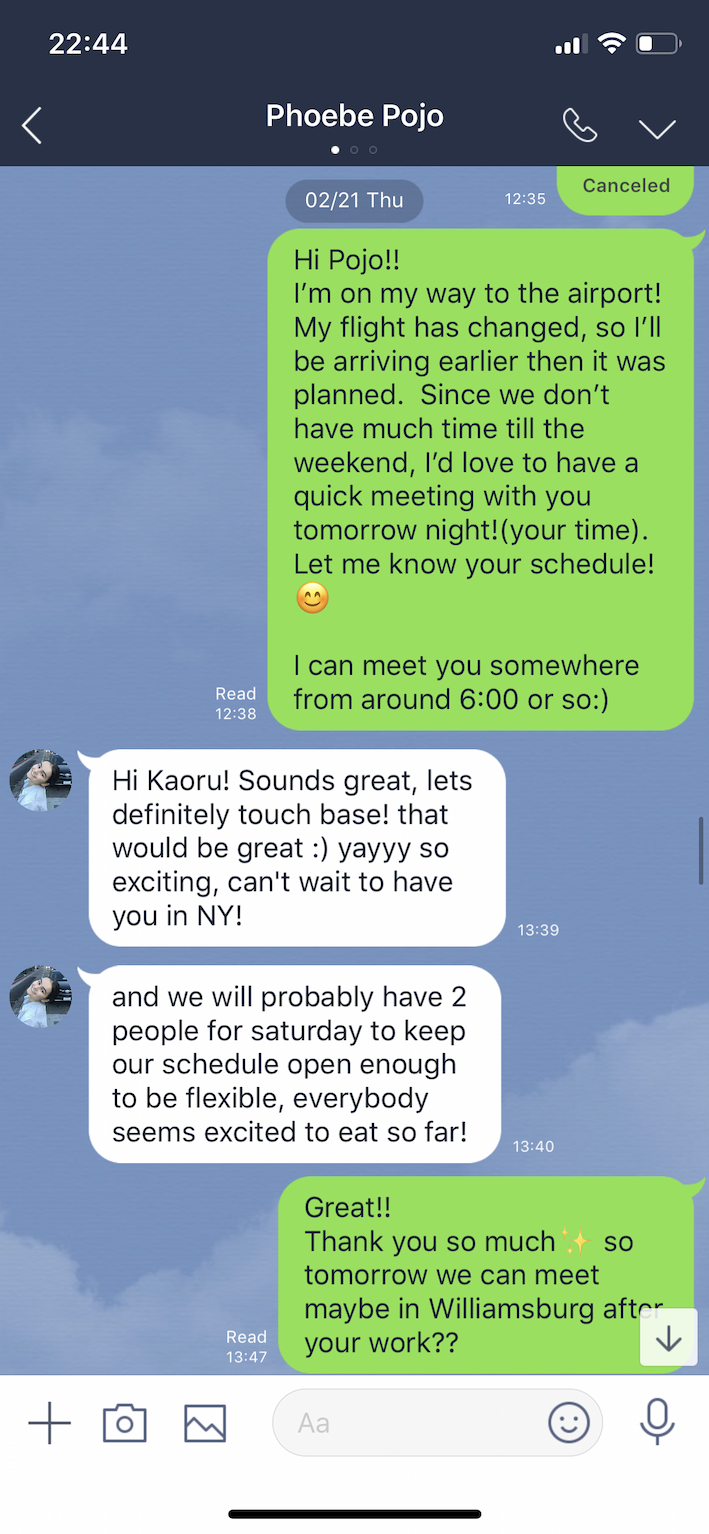The image size is (709, 1534).
Task: Tap the microphone to record voice message
Action: coord(657,1422)
